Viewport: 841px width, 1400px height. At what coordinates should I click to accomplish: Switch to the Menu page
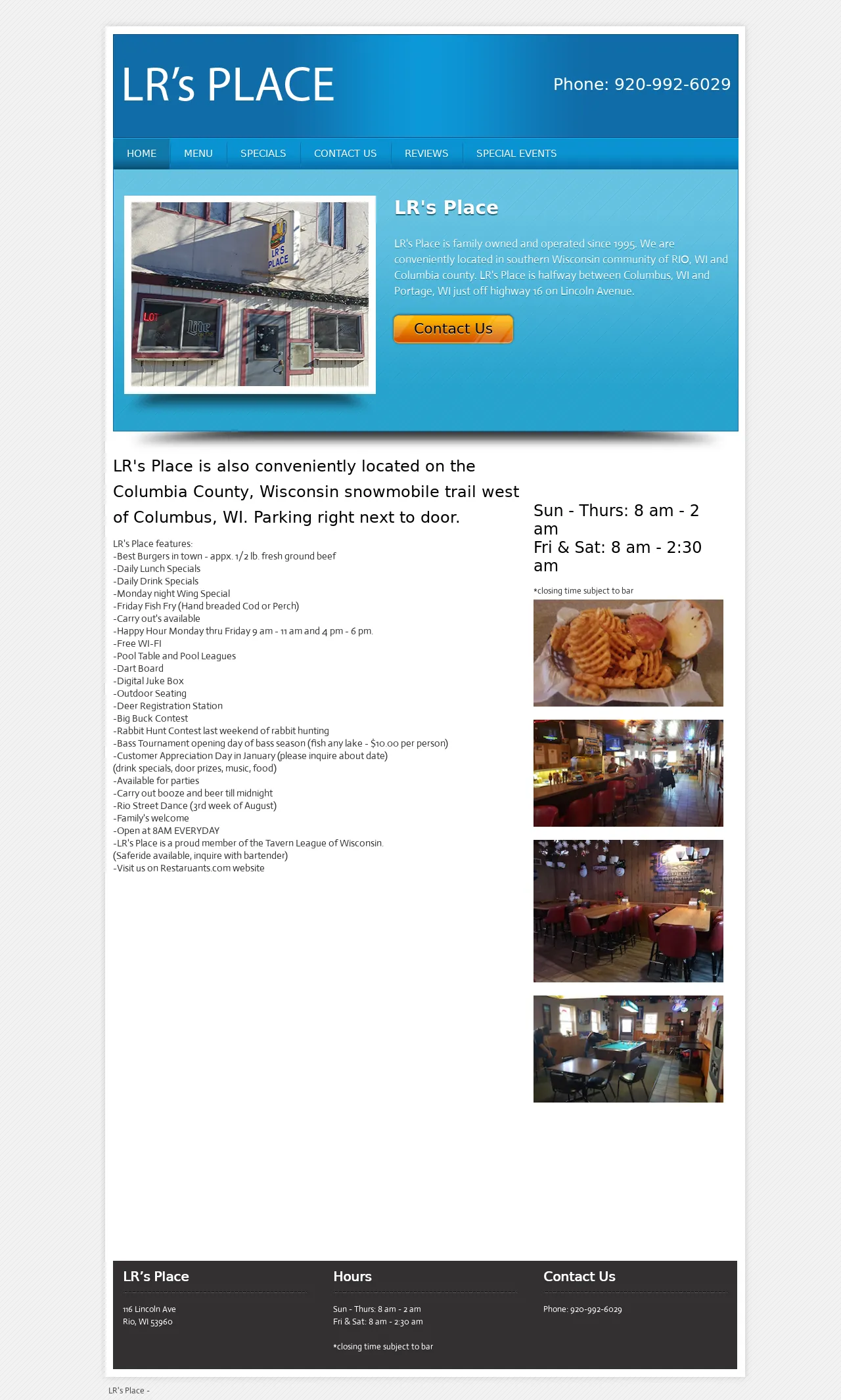pyautogui.click(x=198, y=154)
